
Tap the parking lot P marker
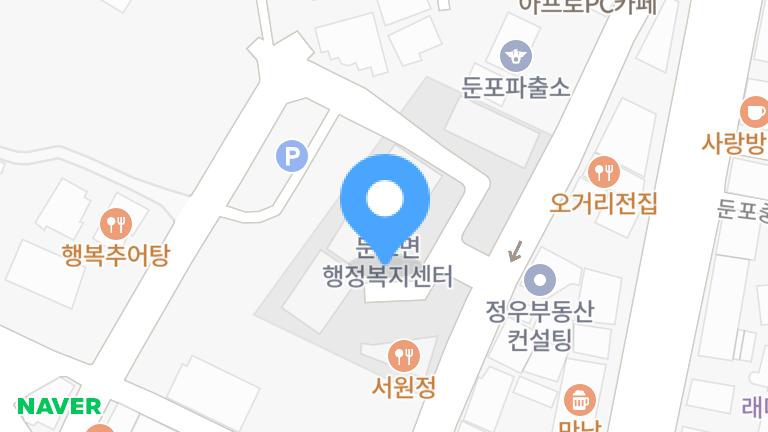point(291,155)
